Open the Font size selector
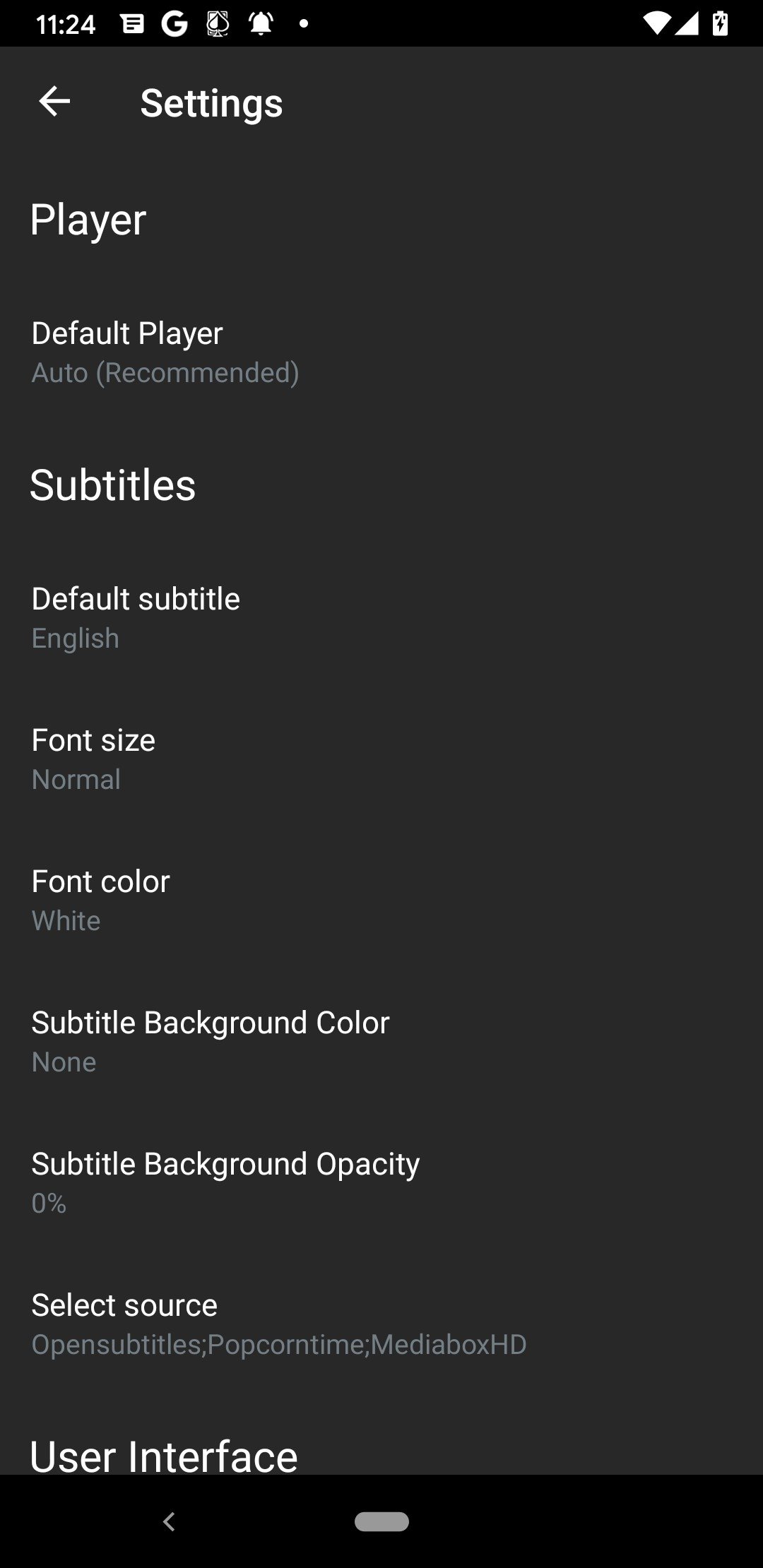 coord(381,758)
